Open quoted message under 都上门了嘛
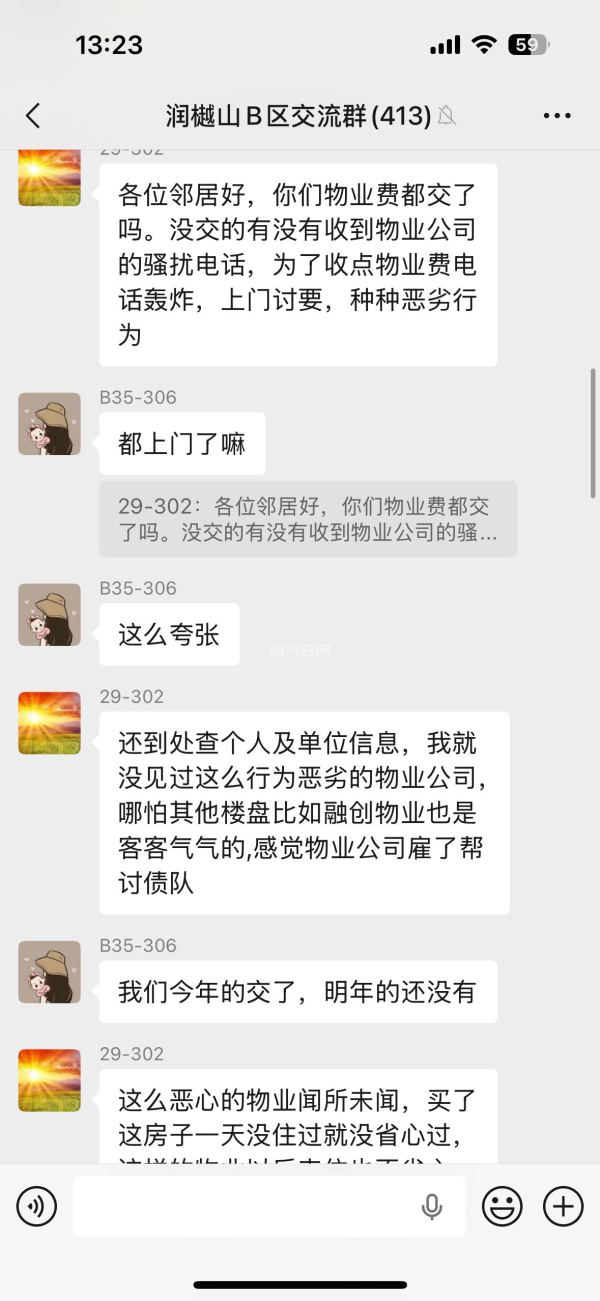 (308, 519)
